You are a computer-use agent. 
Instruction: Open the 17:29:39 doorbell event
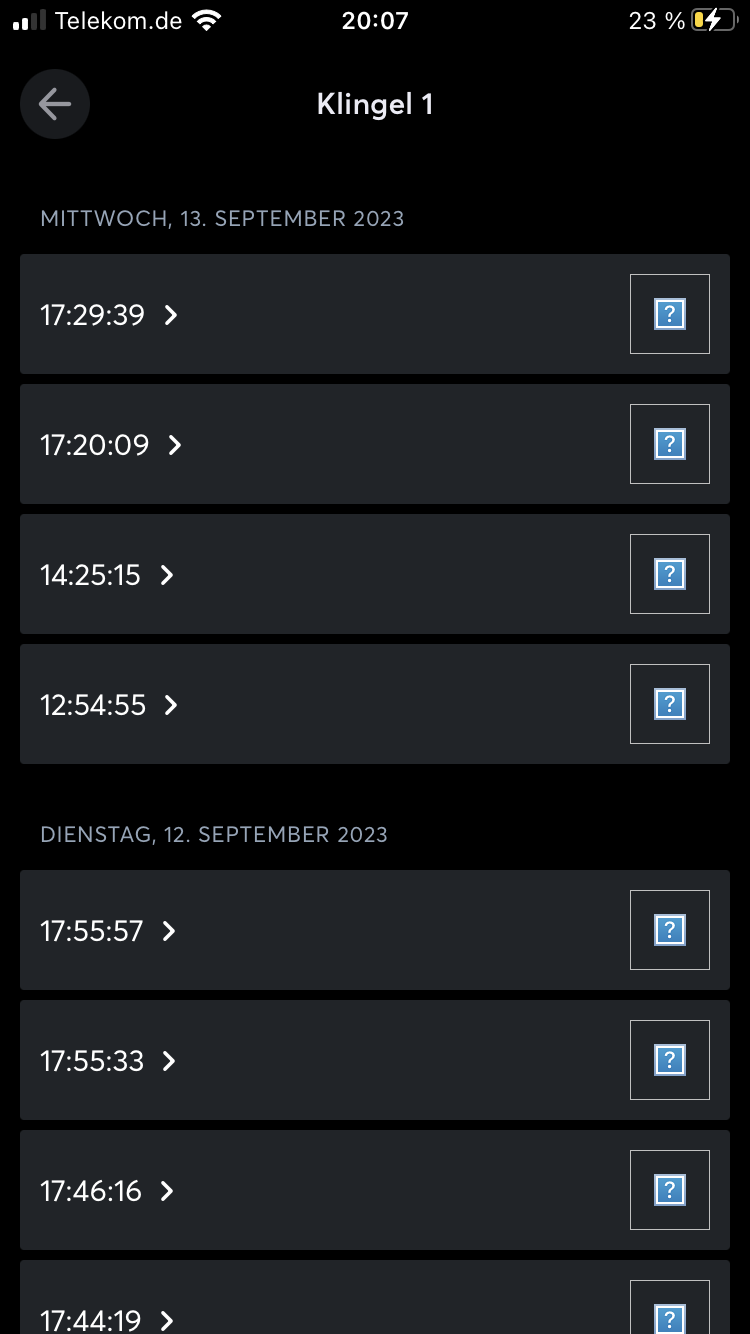tap(110, 315)
